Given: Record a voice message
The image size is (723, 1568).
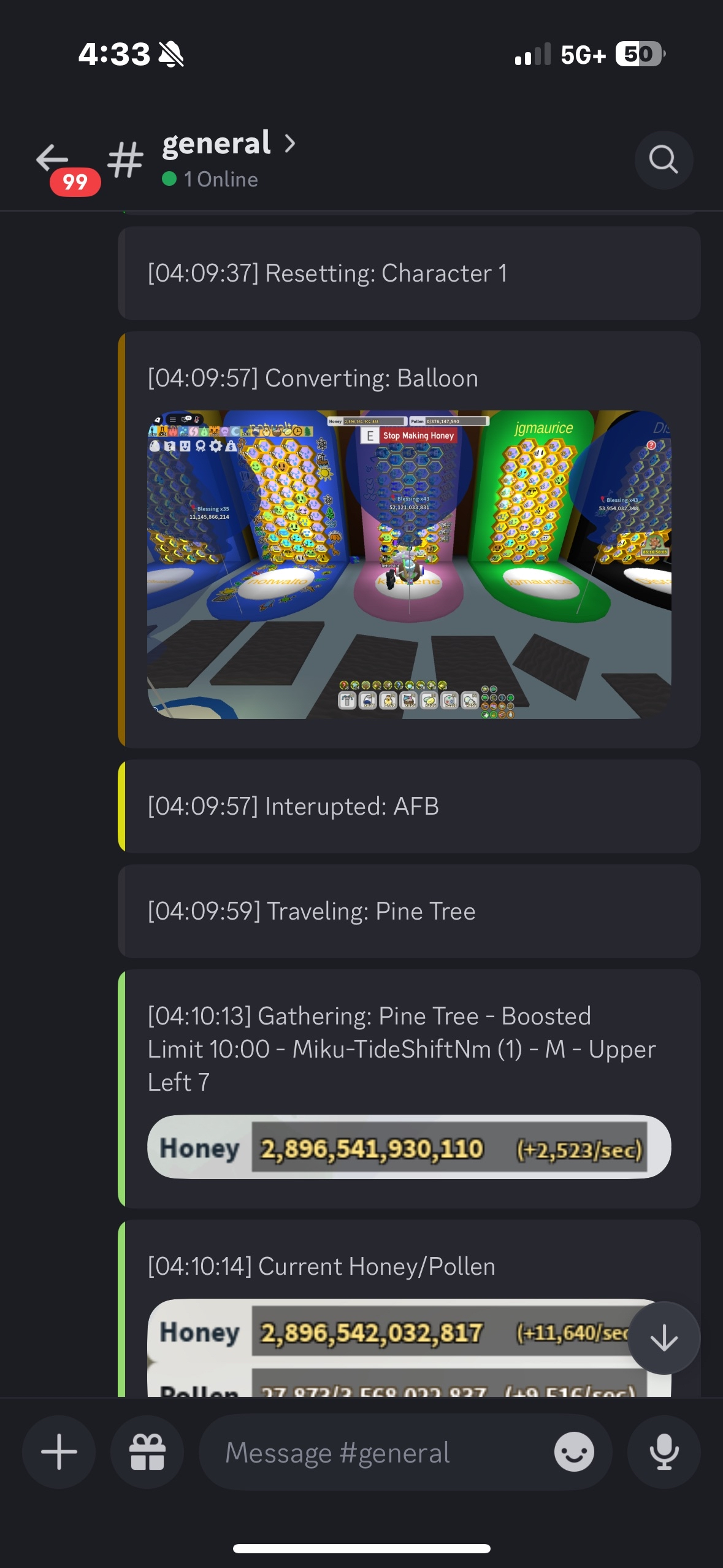Looking at the screenshot, I should [664, 1451].
